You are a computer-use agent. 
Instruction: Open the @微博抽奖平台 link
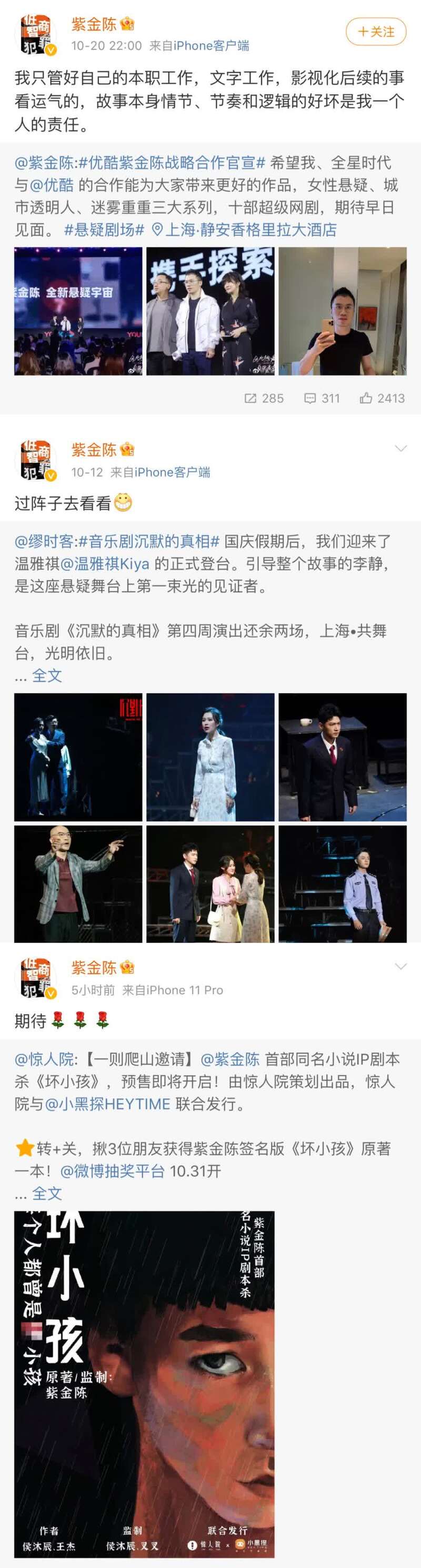pos(113,1171)
